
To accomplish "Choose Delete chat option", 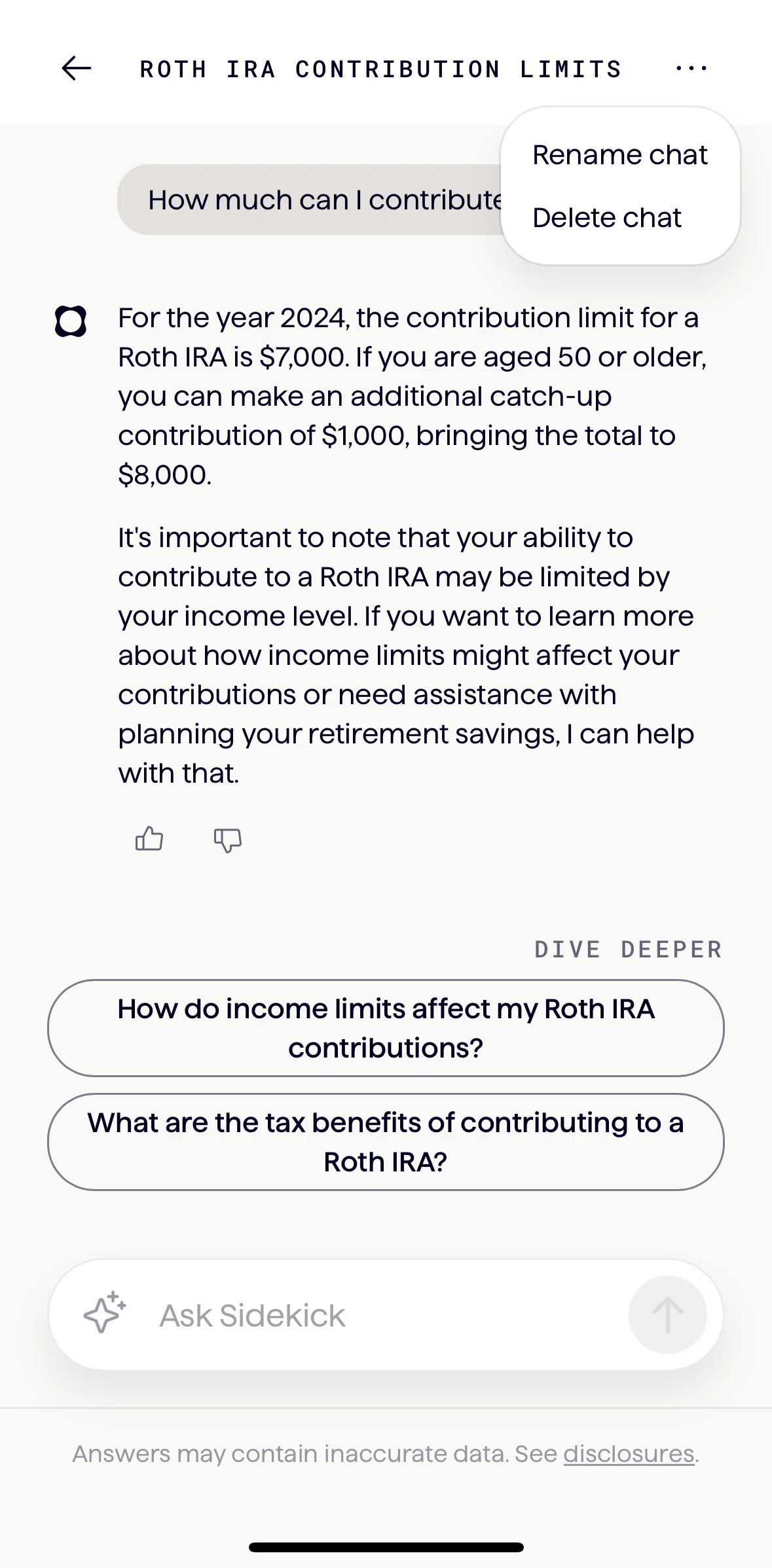I will click(607, 218).
